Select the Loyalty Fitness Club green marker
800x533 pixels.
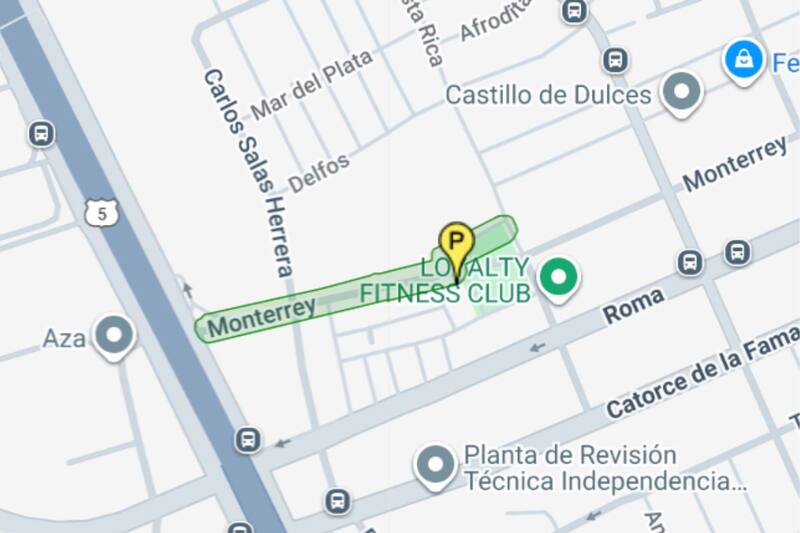click(x=559, y=277)
